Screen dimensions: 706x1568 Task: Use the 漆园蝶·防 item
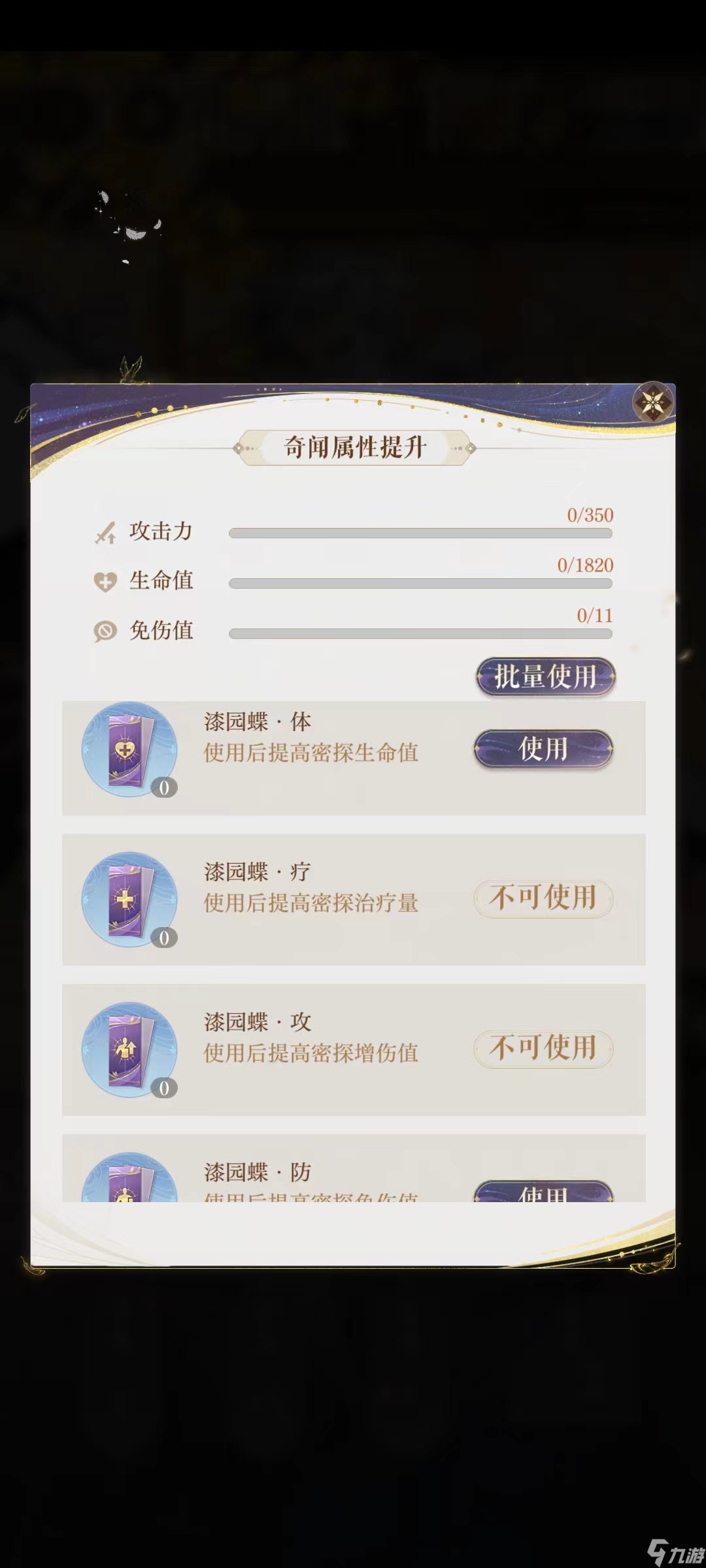(543, 1192)
